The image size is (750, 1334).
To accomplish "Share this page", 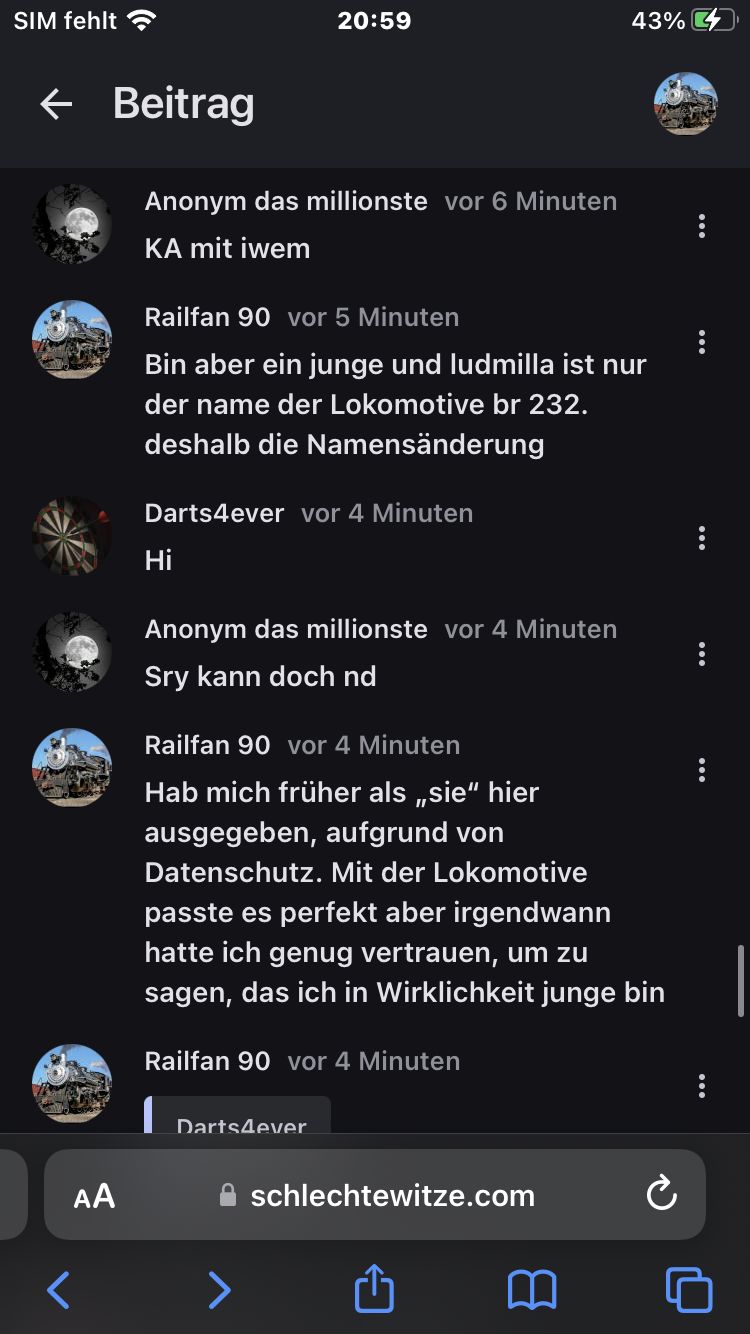I will click(375, 1288).
